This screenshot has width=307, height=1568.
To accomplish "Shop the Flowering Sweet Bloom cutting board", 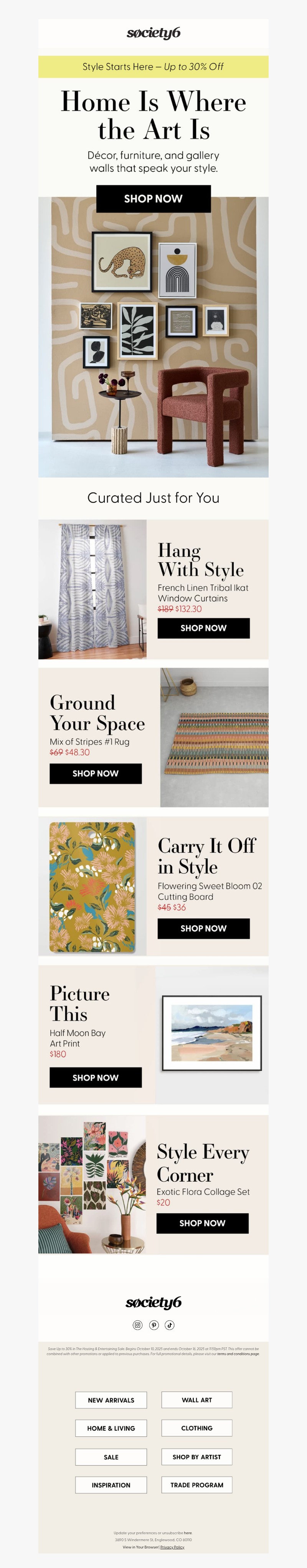I will pos(203,928).
